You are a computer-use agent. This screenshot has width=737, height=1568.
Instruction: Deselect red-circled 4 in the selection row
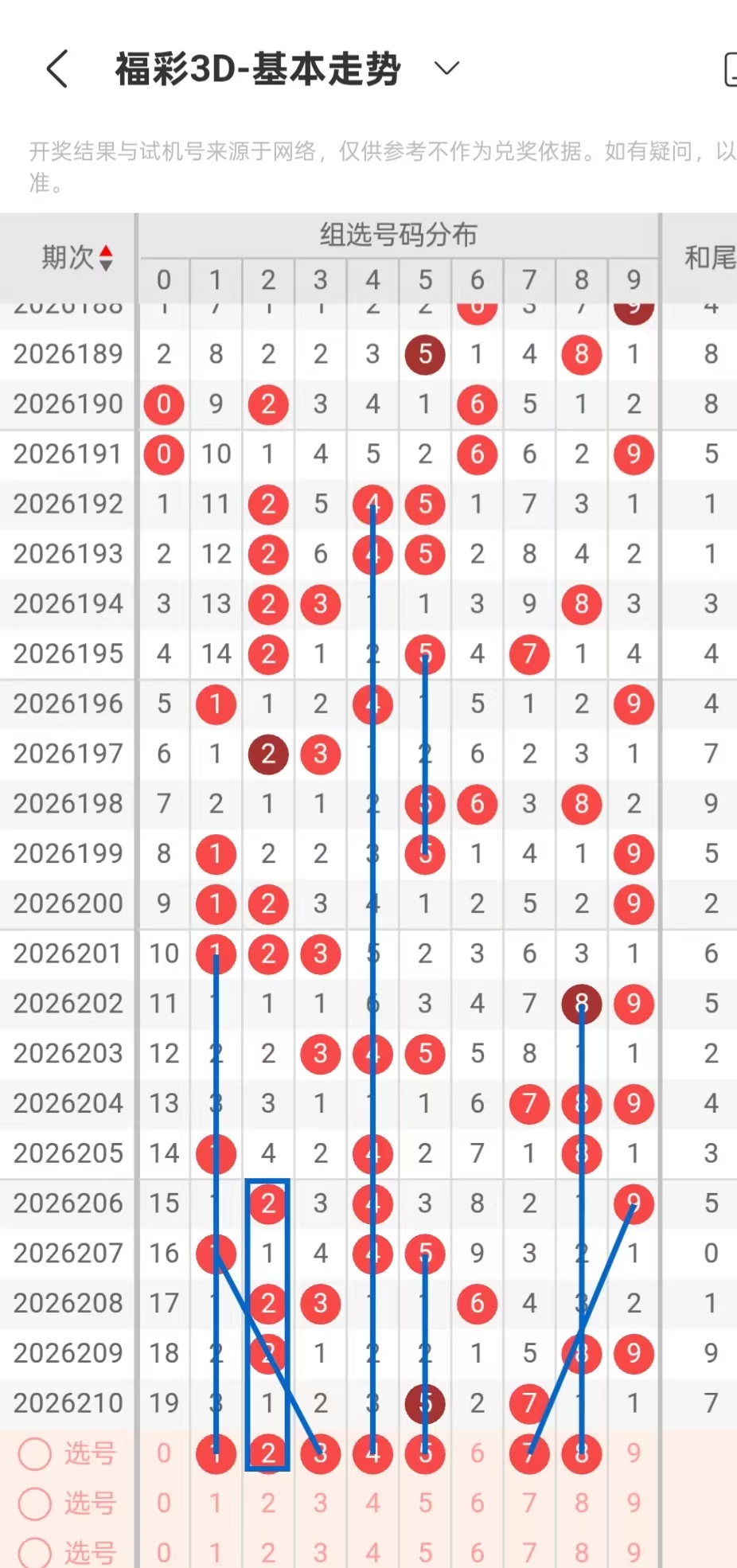372,1453
